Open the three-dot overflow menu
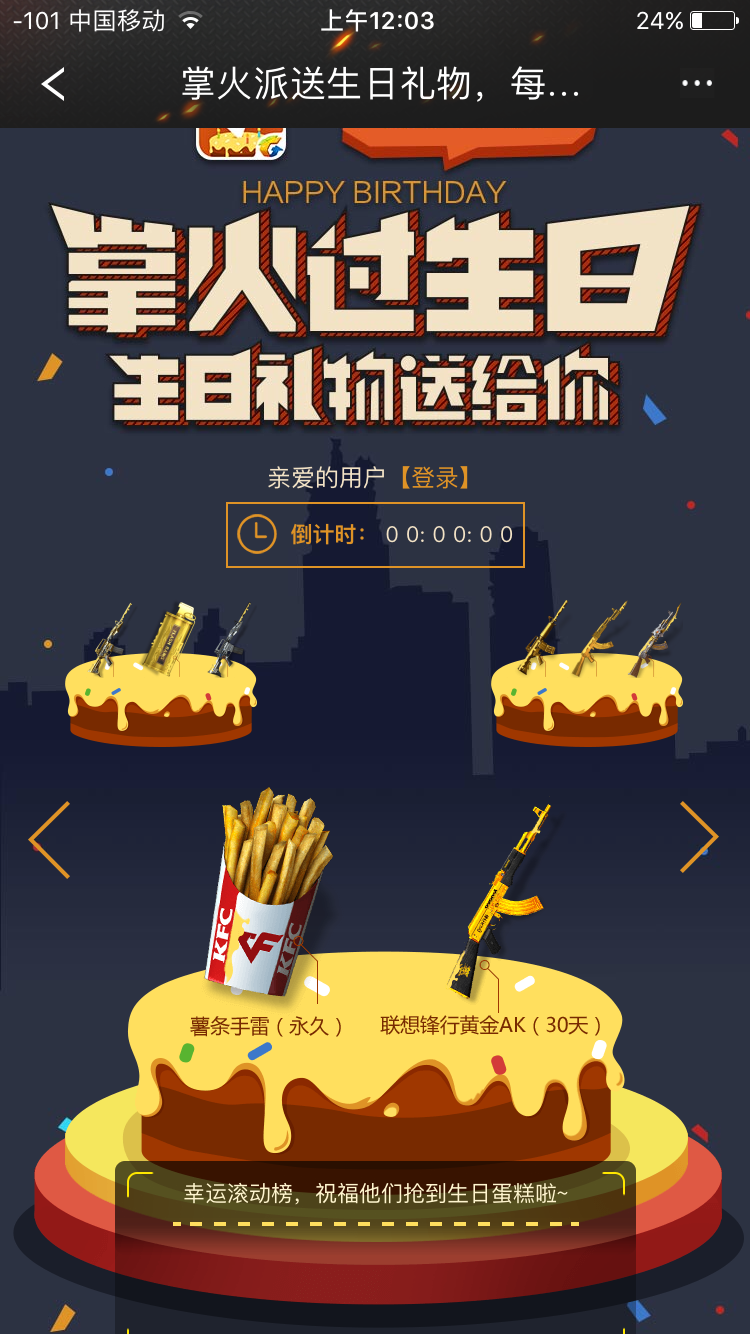 coord(697,84)
